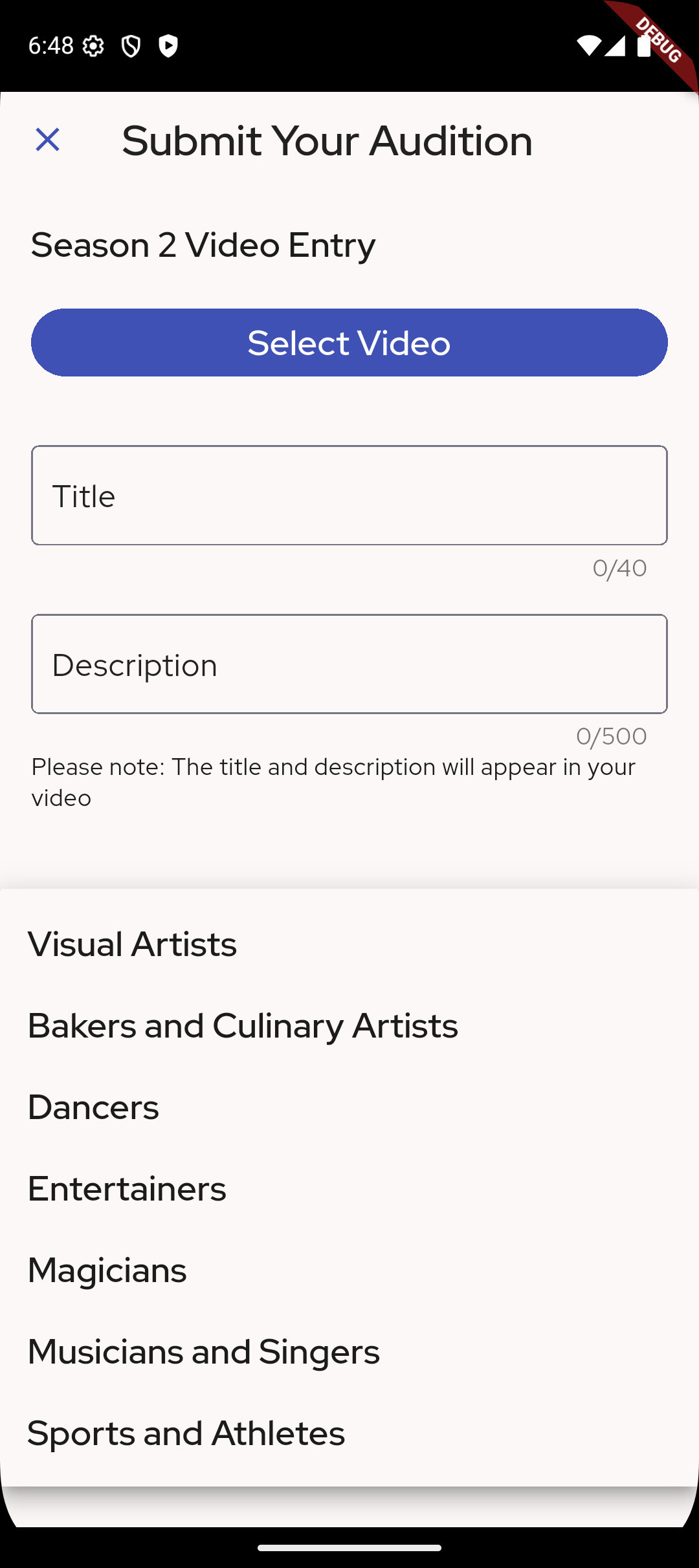This screenshot has height=1568, width=699.
Task: Close the Submit Your Audition screen
Action: (49, 140)
